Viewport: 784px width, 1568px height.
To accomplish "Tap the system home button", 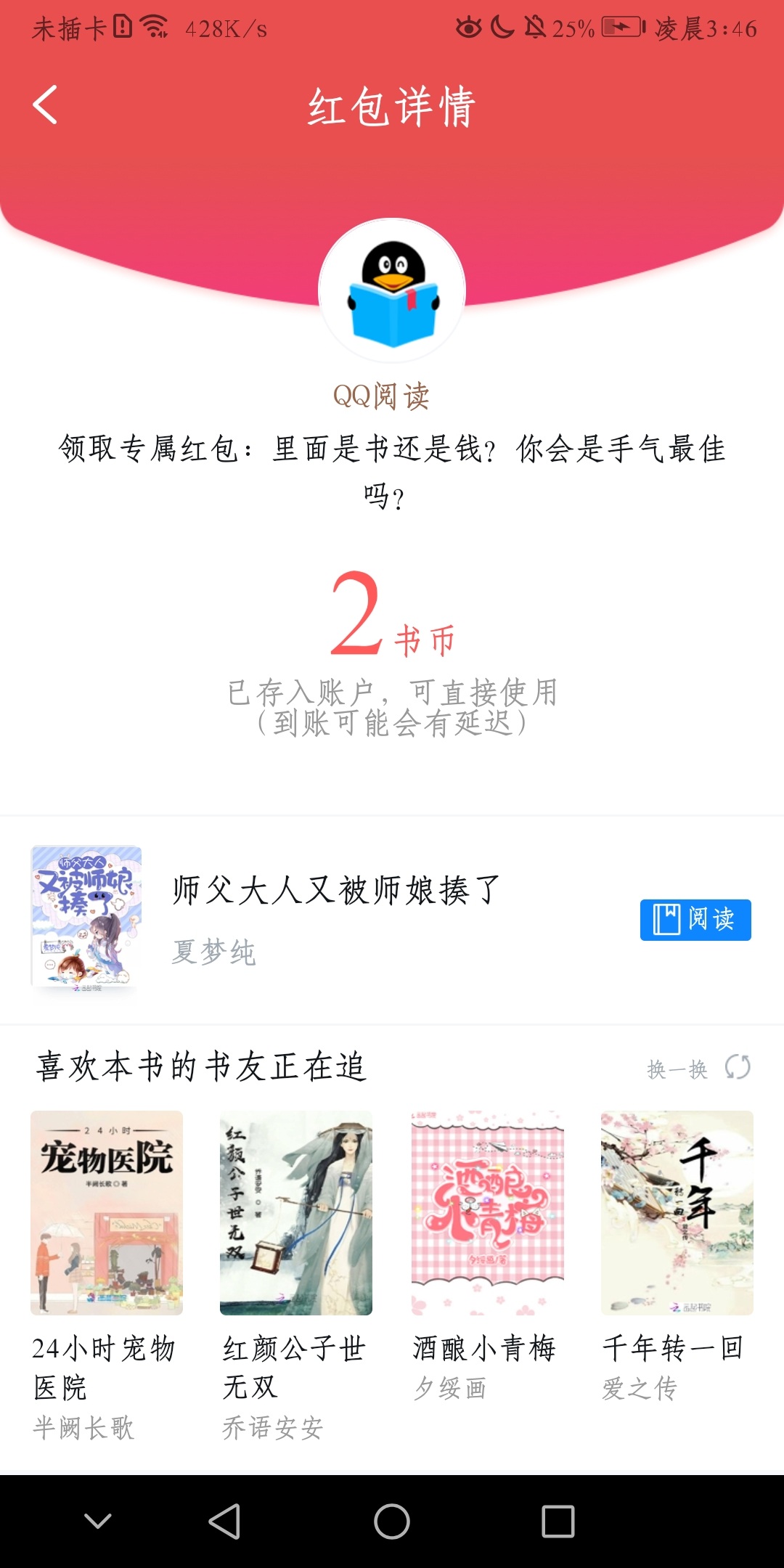I will 392,1522.
